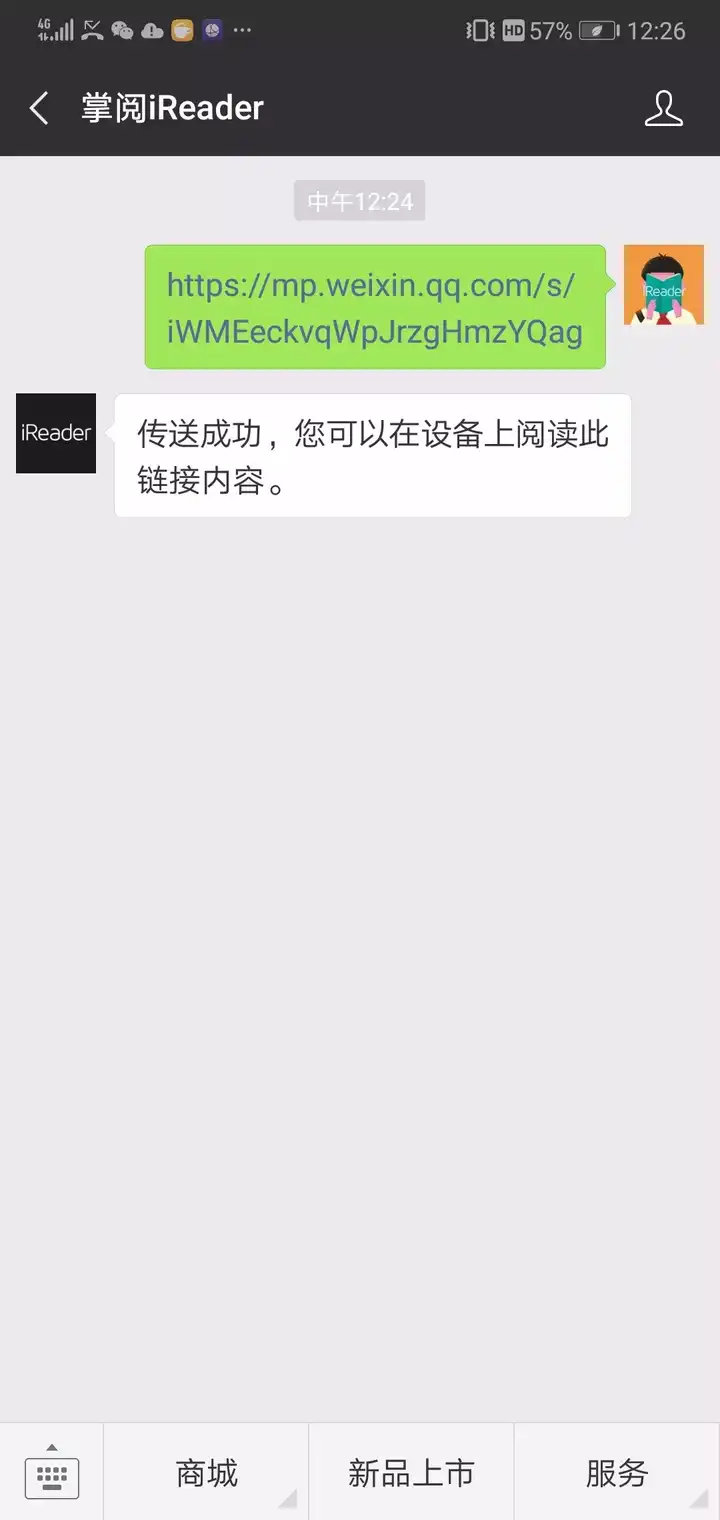
Task: Open the 服务 menu
Action: point(617,1472)
